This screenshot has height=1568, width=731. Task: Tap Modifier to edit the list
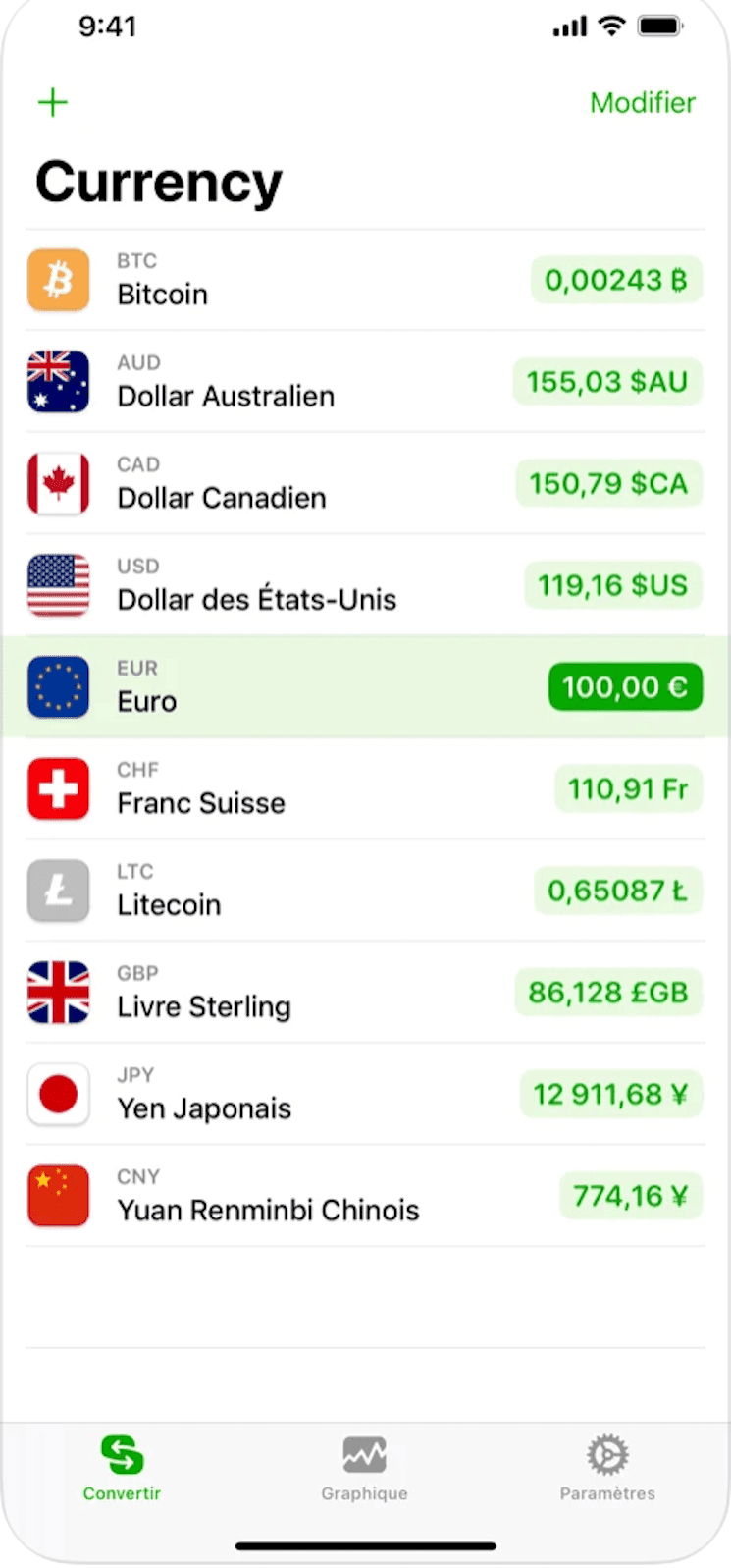click(642, 102)
